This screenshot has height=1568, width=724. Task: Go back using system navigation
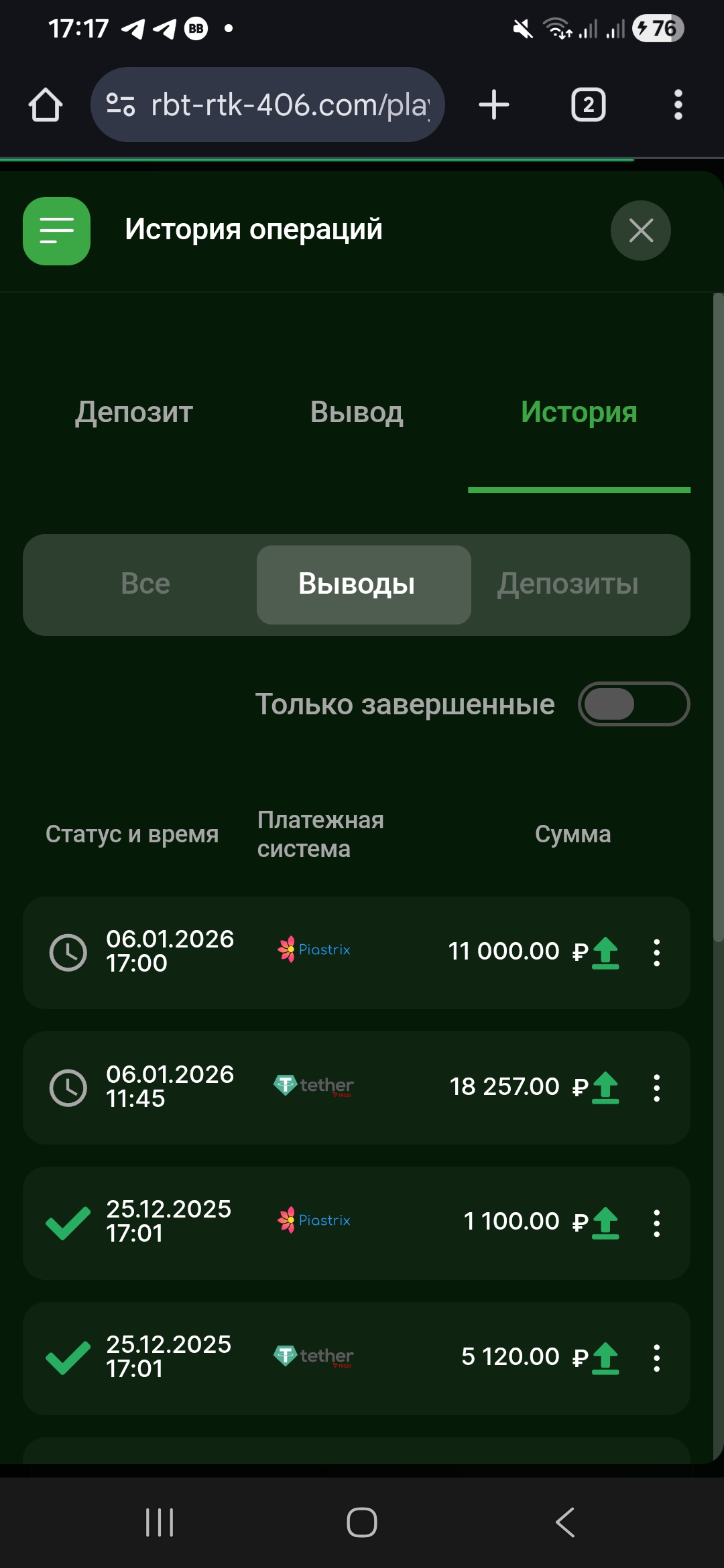[x=565, y=1522]
